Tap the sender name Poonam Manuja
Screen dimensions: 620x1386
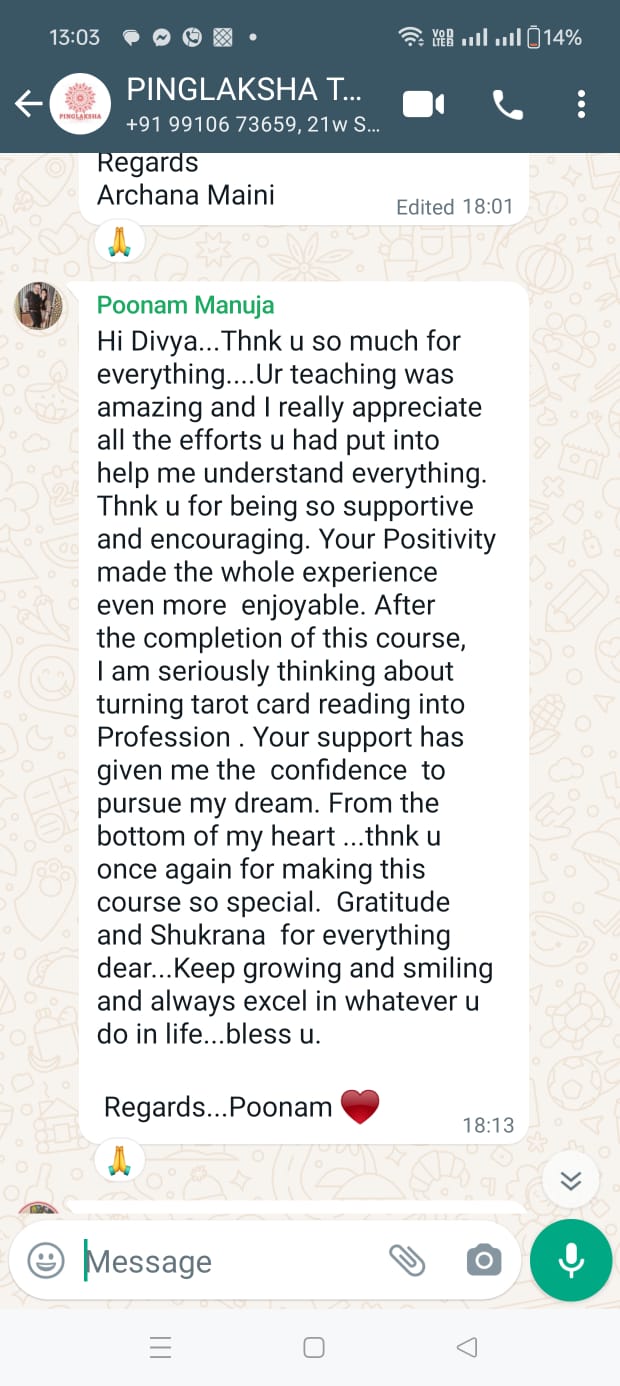[x=185, y=305]
